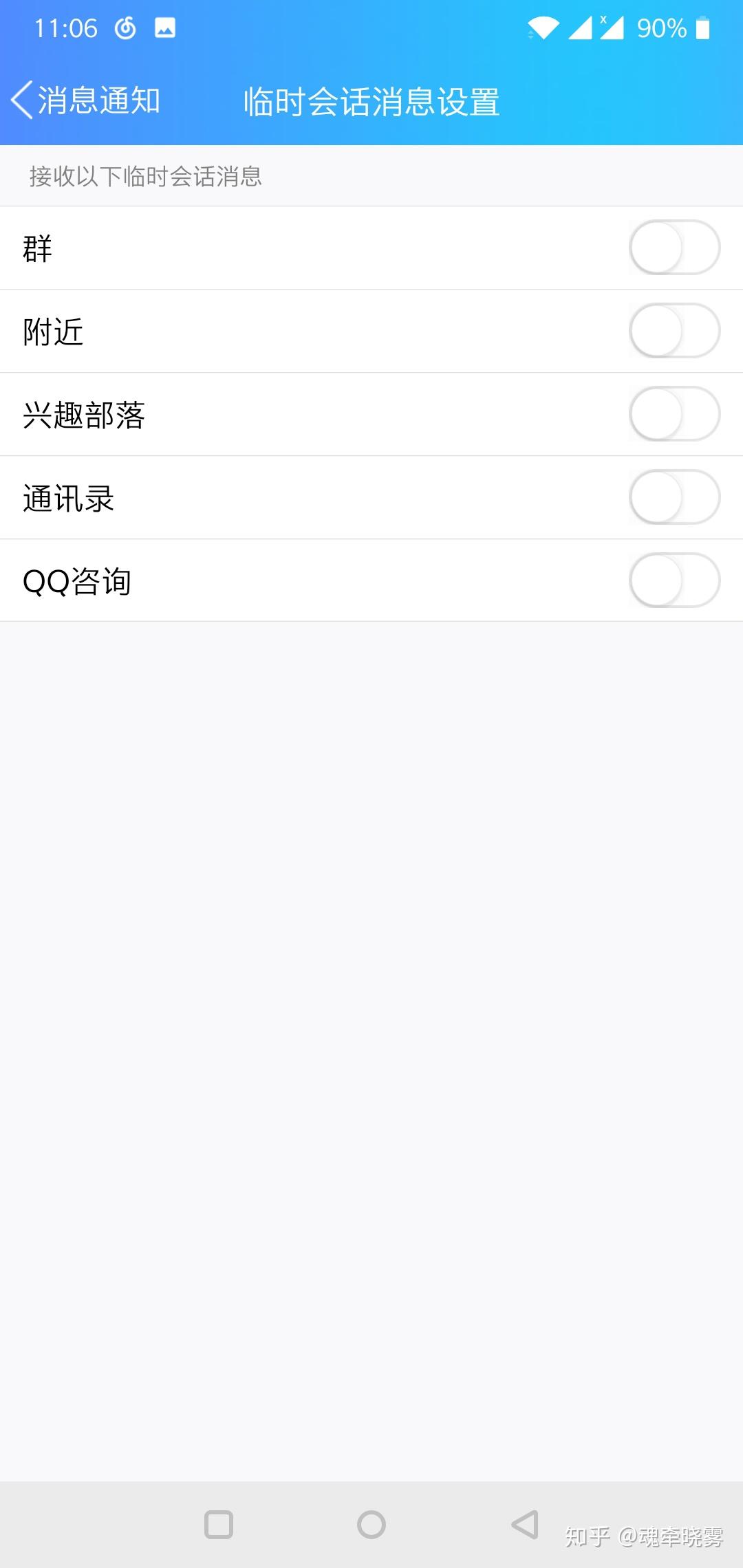743x1568 pixels.
Task: Tap the gallery notification icon in status bar
Action: click(x=163, y=28)
